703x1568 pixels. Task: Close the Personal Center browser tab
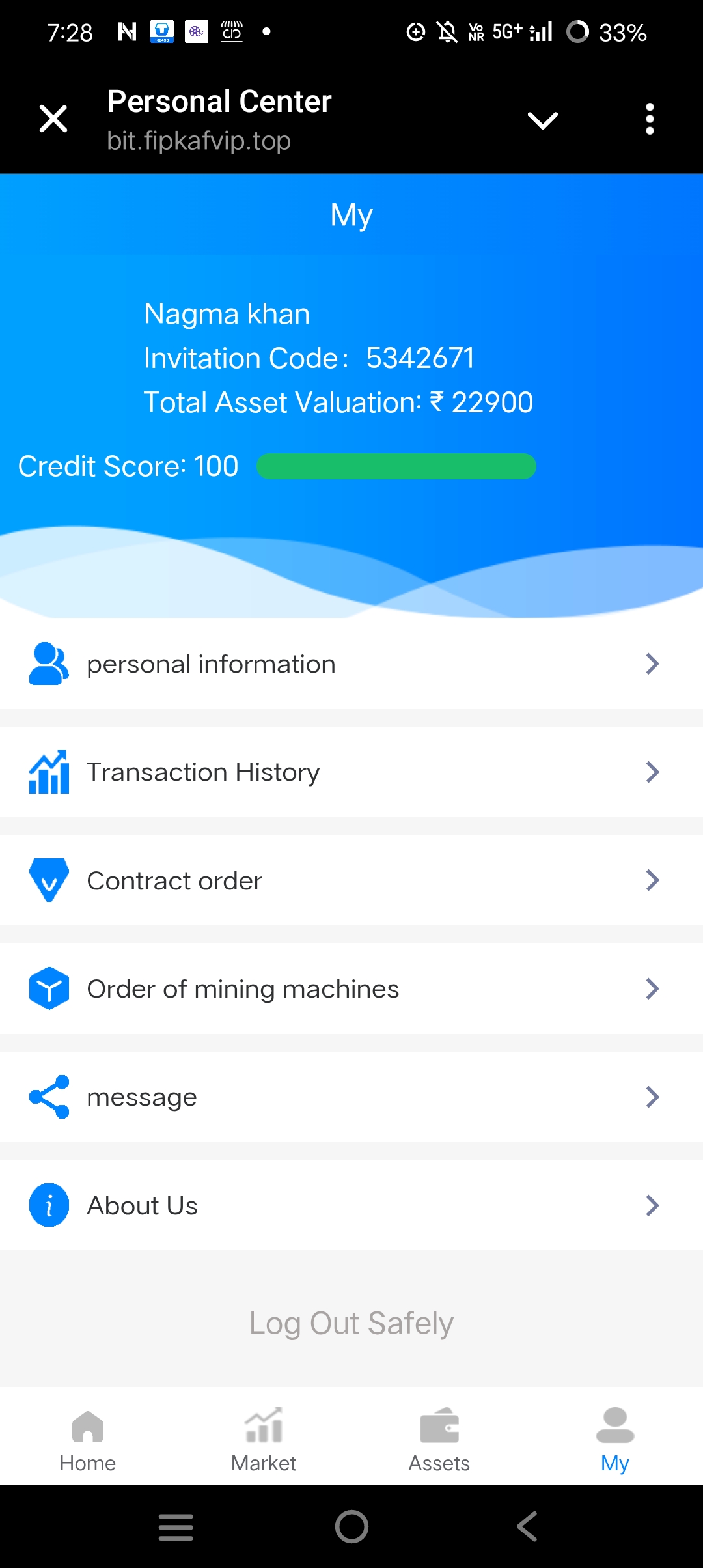(53, 119)
